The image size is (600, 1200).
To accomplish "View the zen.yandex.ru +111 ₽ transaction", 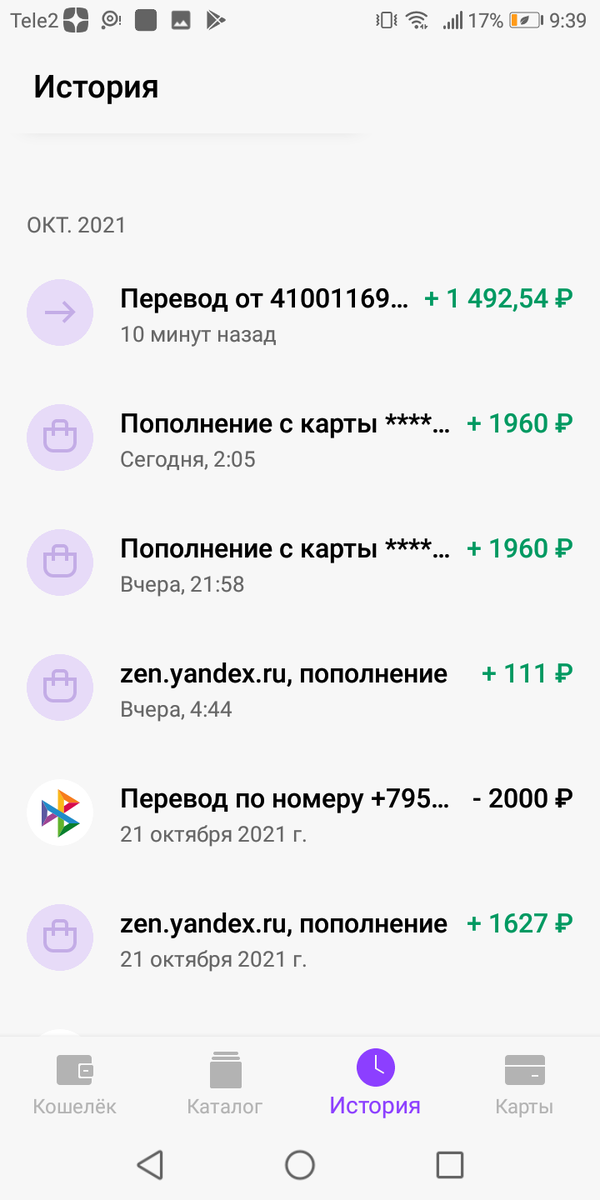I will (300, 688).
